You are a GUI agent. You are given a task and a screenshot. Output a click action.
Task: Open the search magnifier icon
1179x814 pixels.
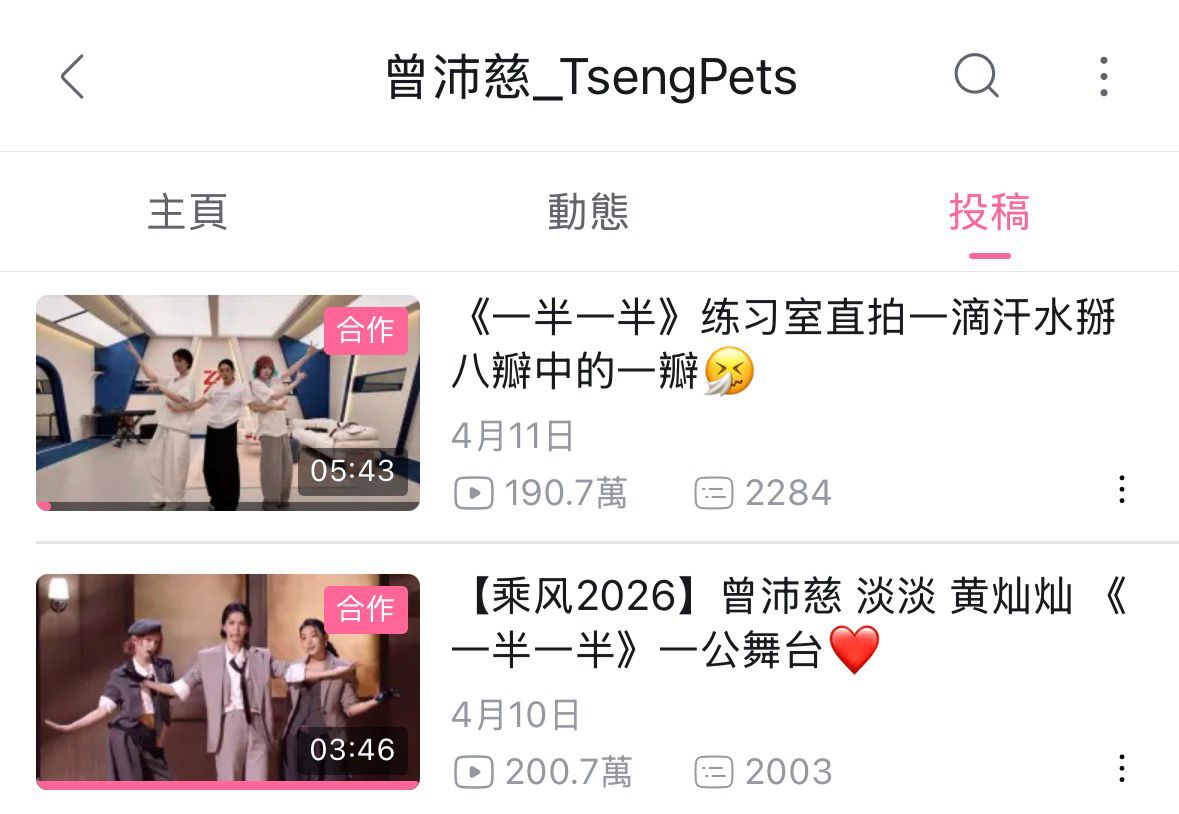976,76
